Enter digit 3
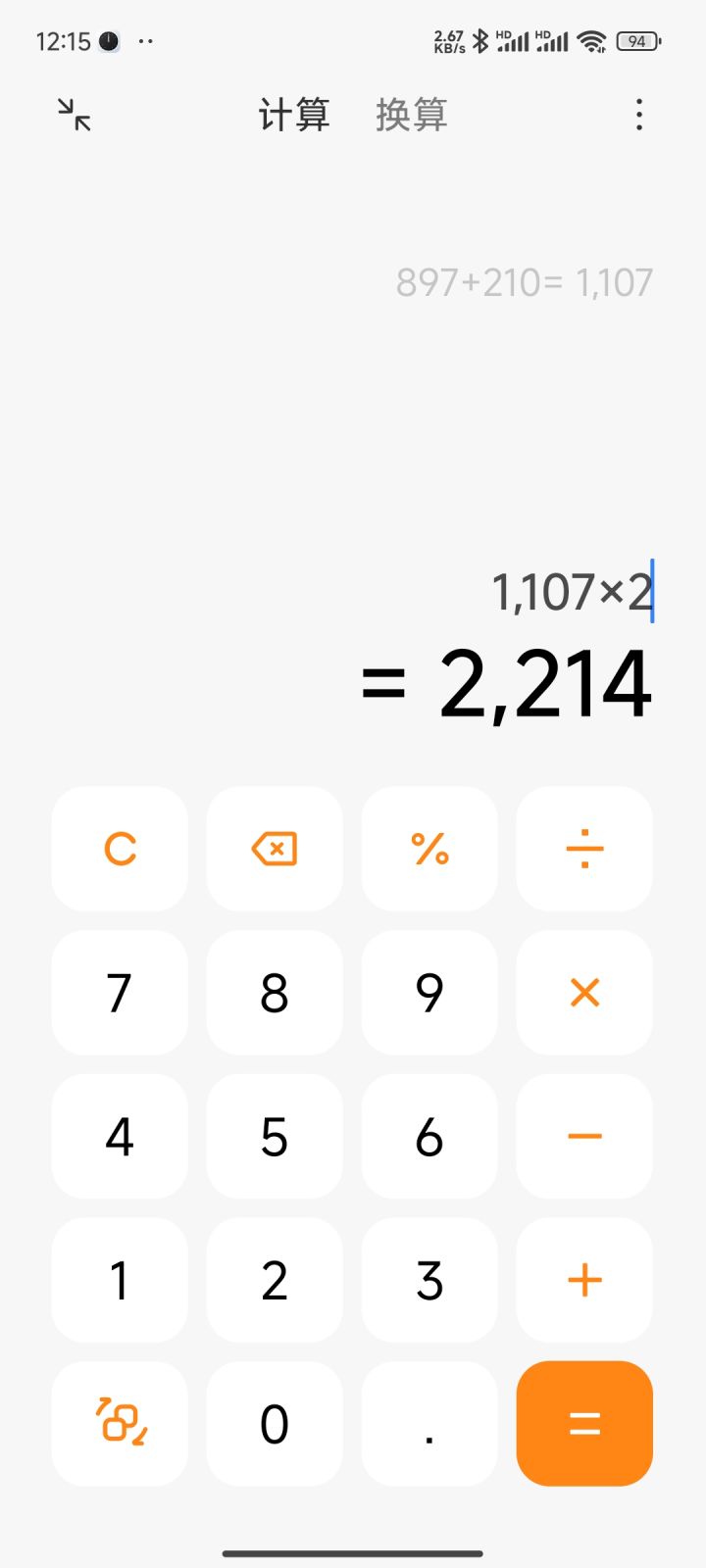 pyautogui.click(x=429, y=1280)
